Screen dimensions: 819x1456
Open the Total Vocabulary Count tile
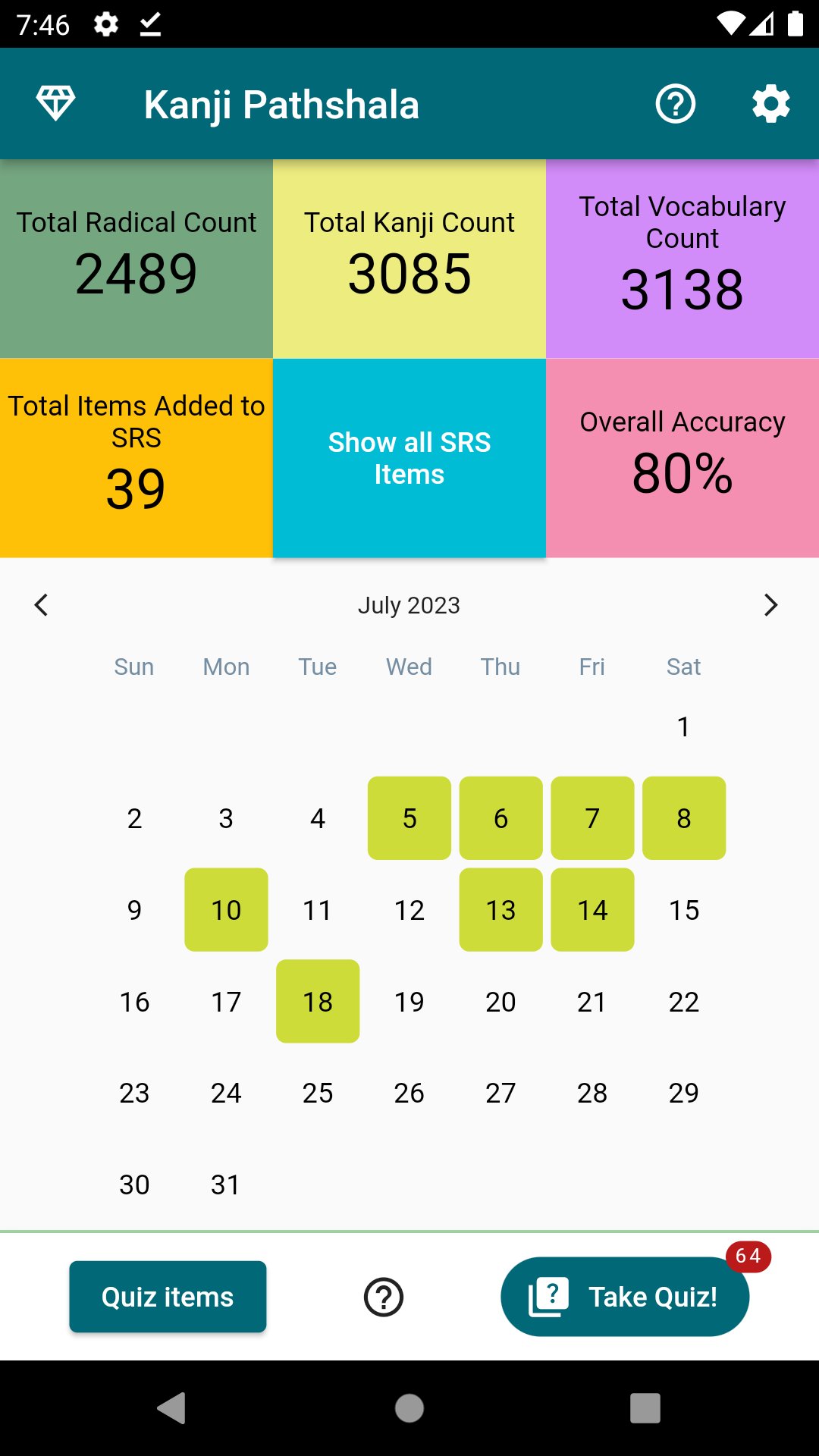(682, 258)
